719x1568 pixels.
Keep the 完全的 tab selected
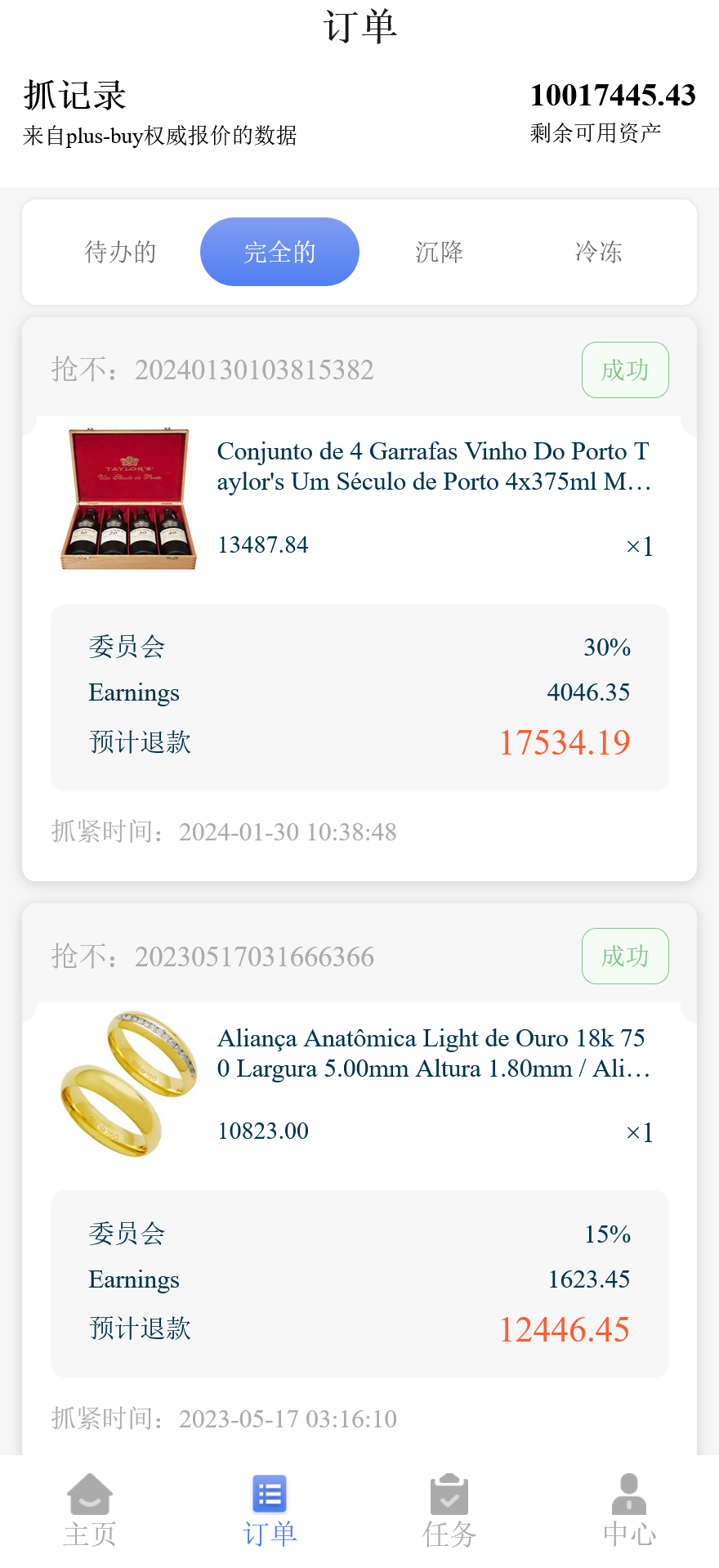click(279, 252)
